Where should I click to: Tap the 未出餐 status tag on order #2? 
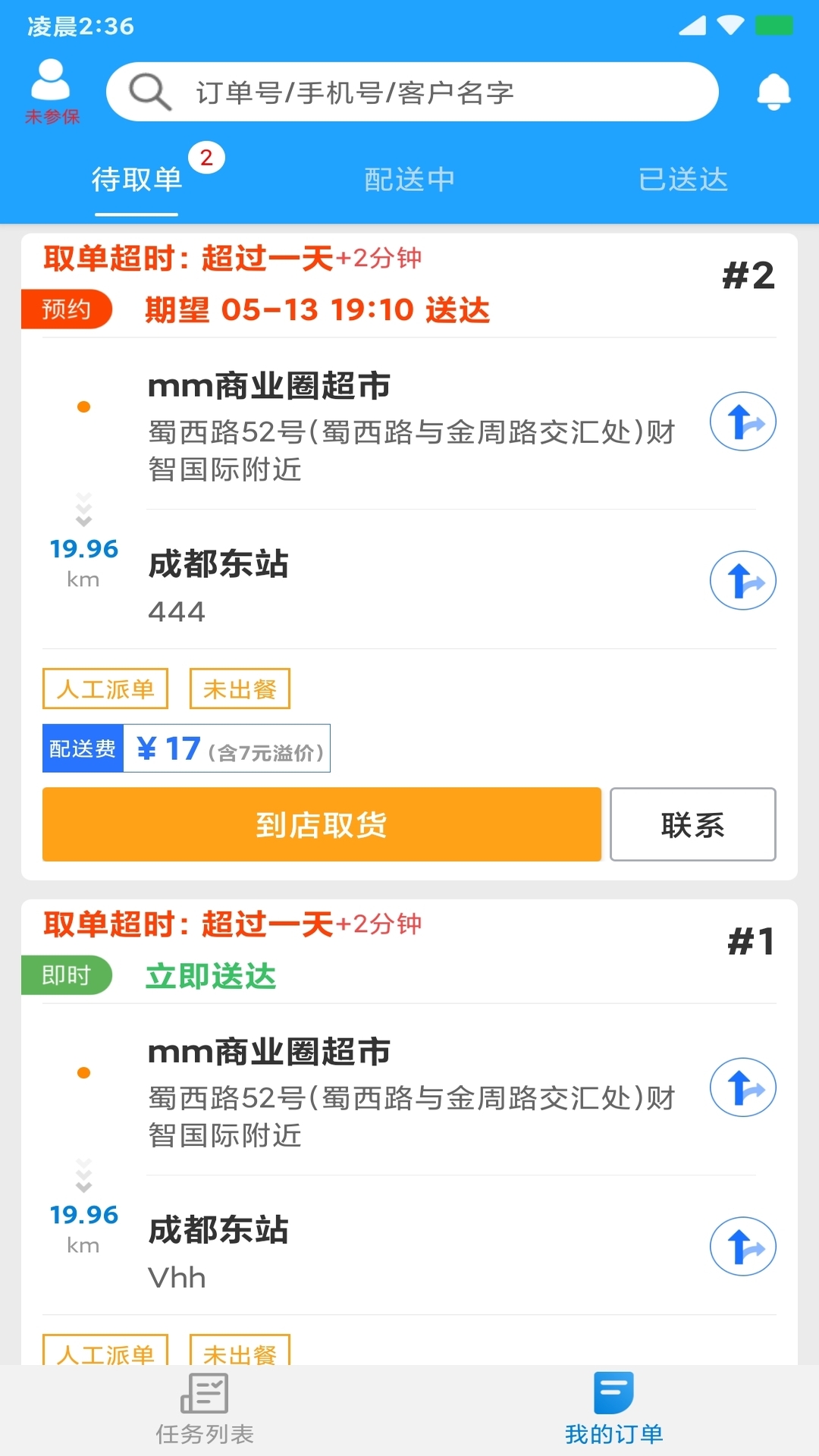[239, 689]
